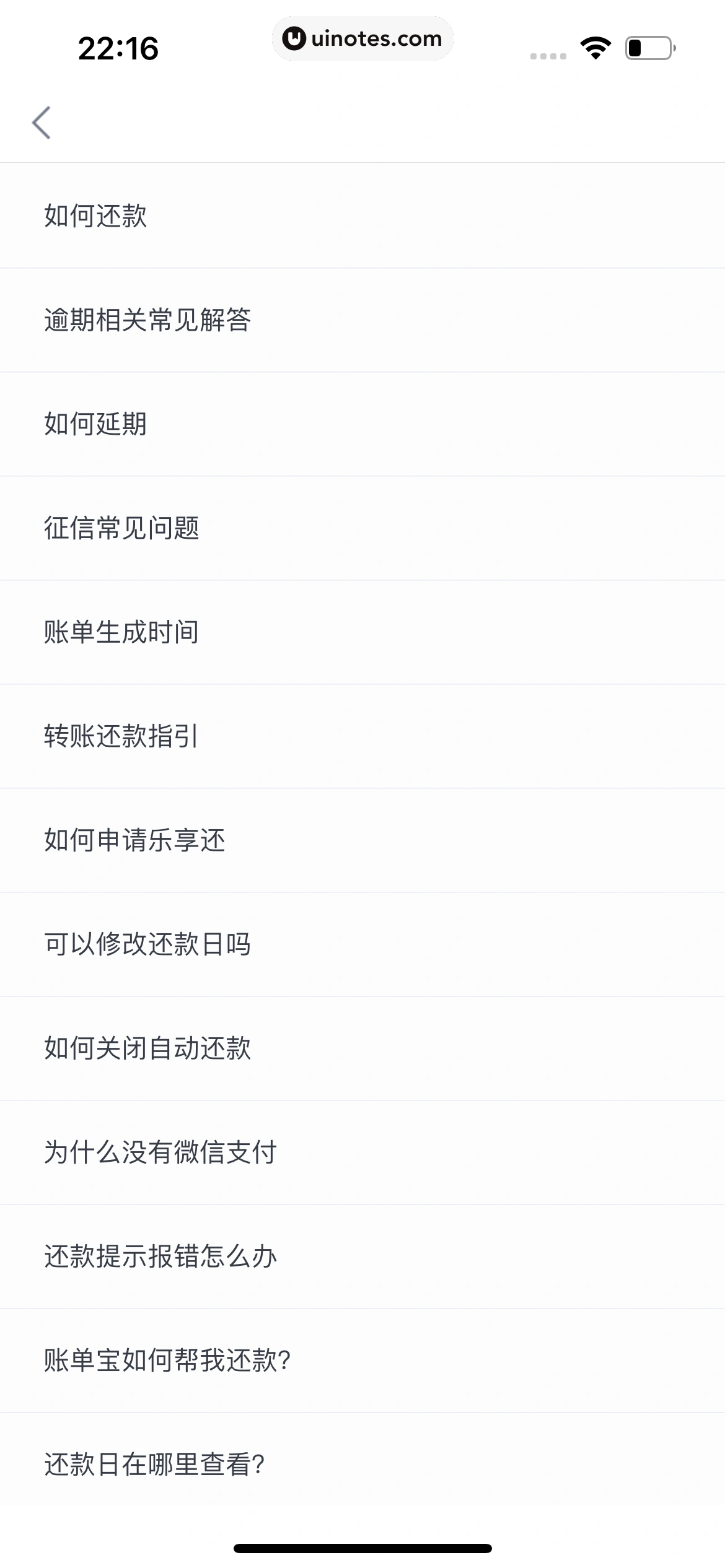Select the 如何延期 question

(x=96, y=424)
